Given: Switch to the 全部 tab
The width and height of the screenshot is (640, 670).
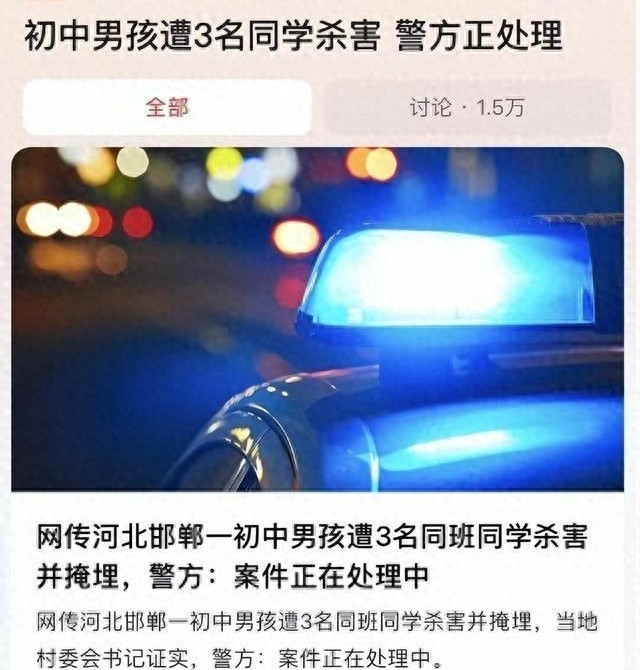Looking at the screenshot, I should 167,108.
